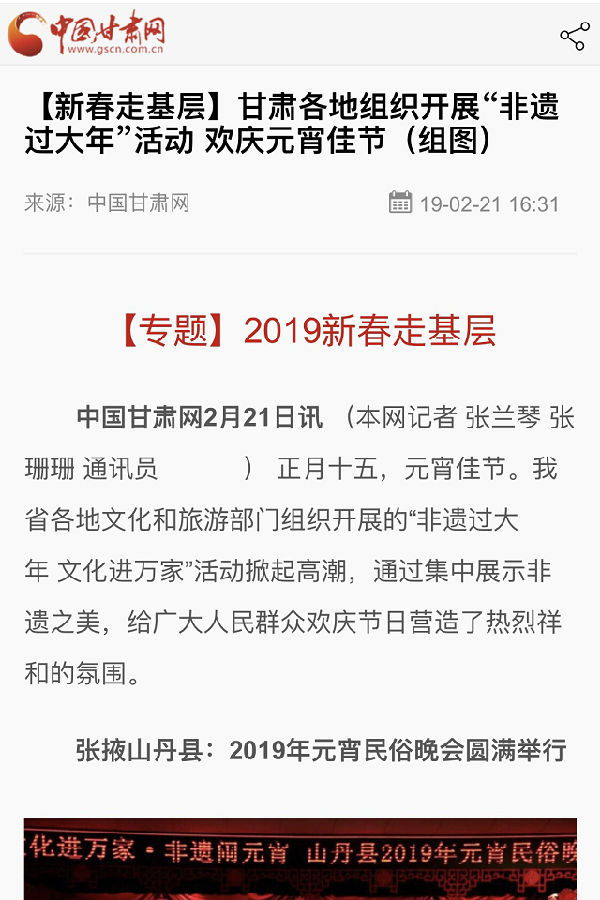
Task: Open the 元宵民俗晚会 banner photo
Action: [x=300, y=860]
